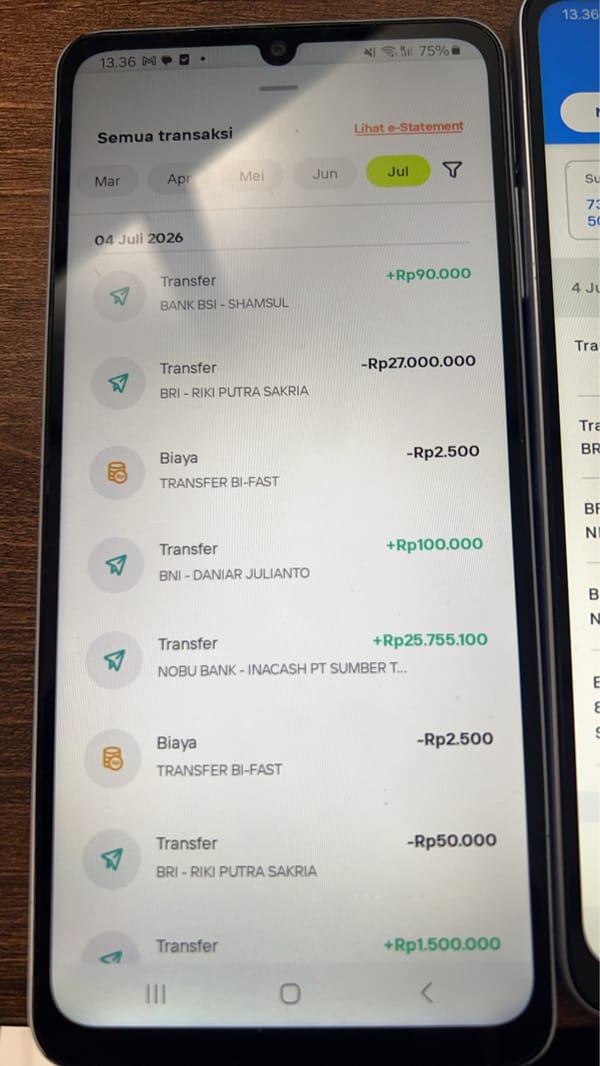Open the transaction filter funnel icon
This screenshot has height=1066, width=600.
point(453,170)
